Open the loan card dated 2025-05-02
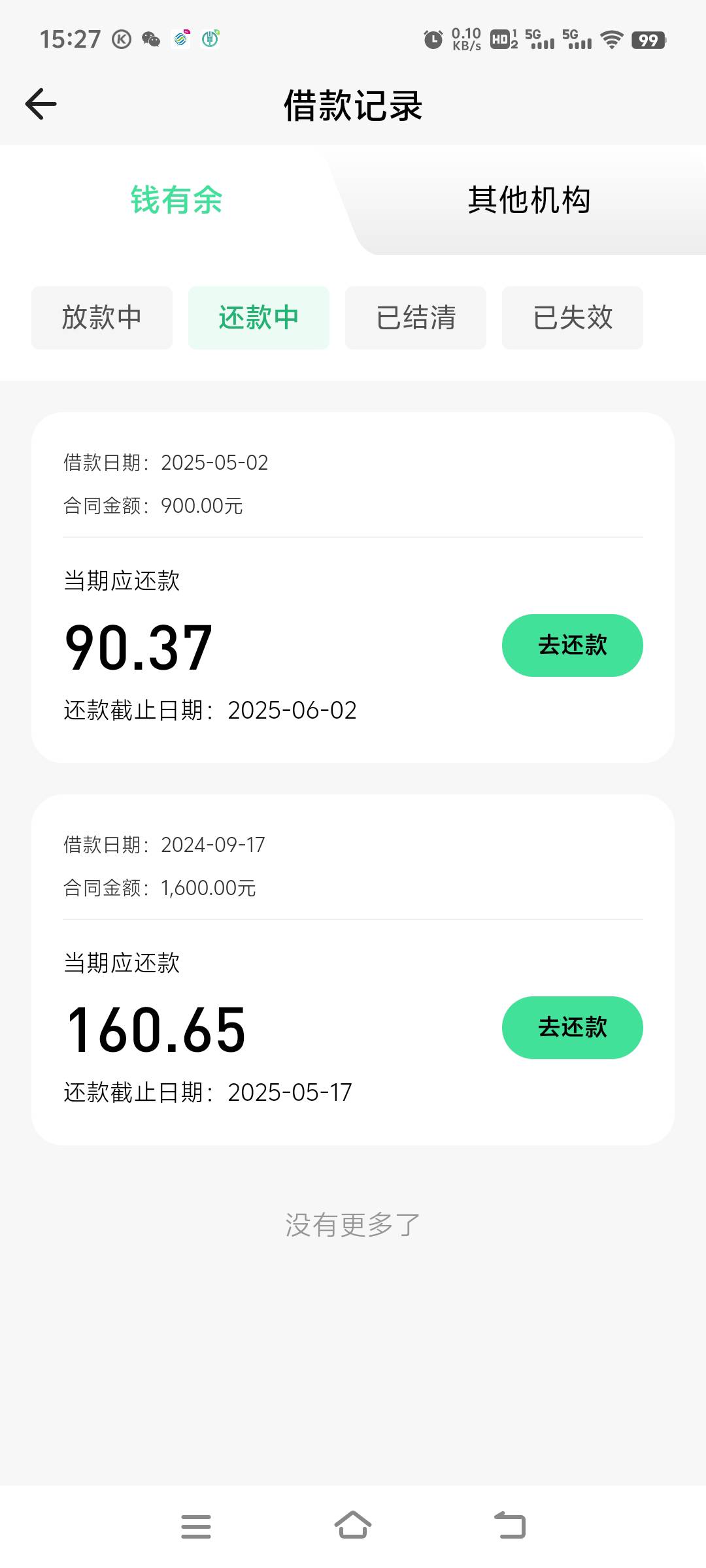706x1568 pixels. [x=353, y=587]
